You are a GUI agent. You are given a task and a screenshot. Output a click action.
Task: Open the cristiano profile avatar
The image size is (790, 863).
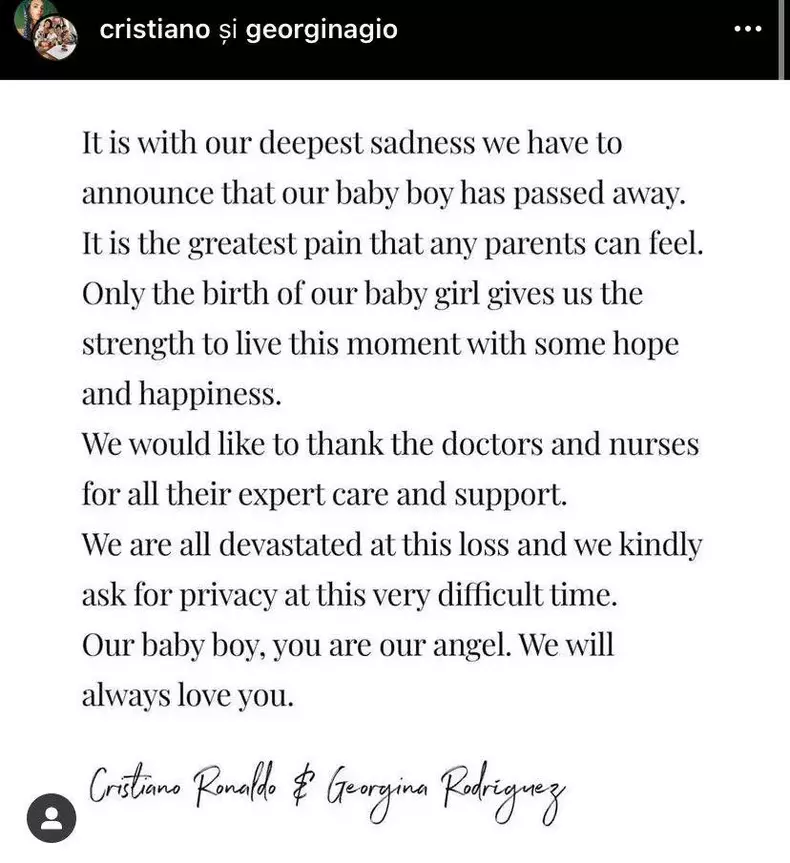tap(48, 30)
